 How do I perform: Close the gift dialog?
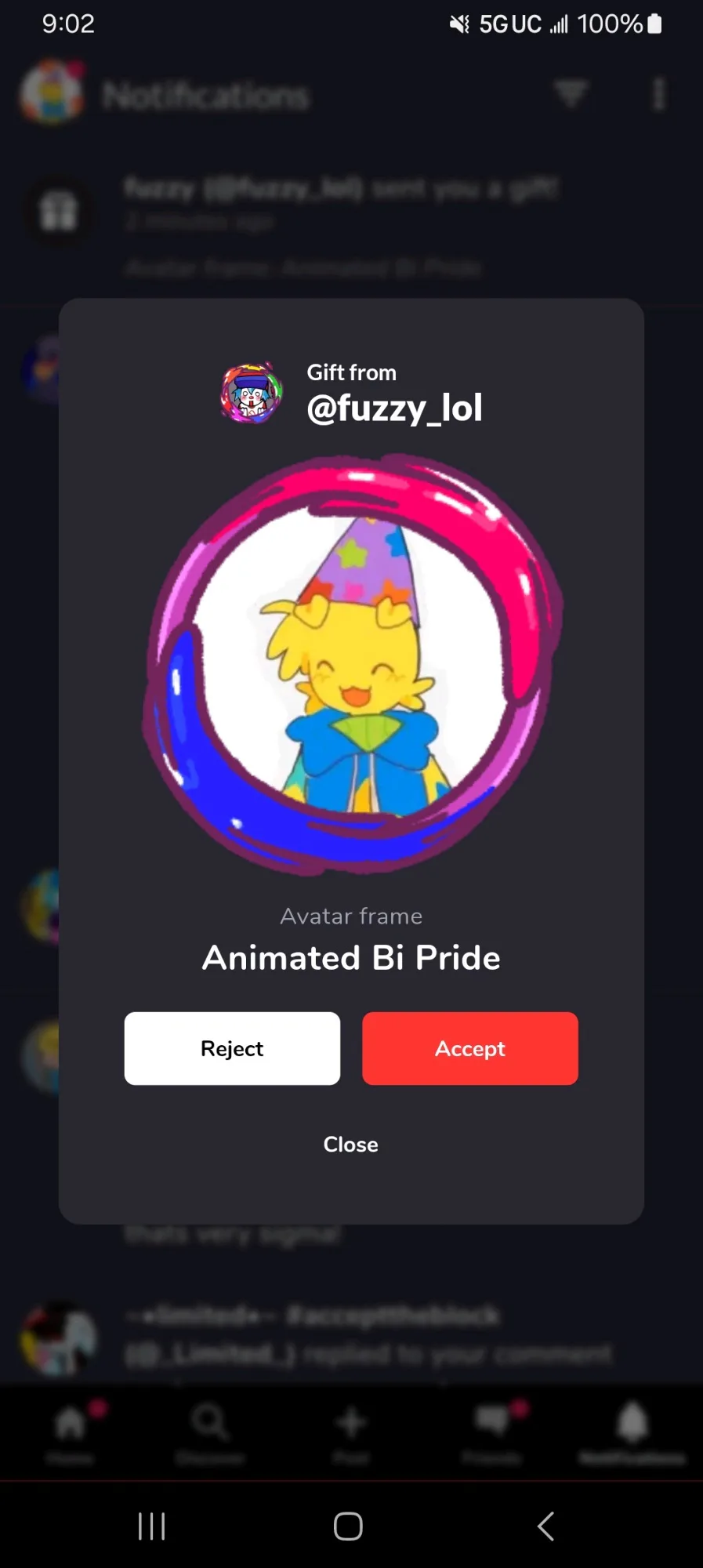click(x=350, y=1144)
